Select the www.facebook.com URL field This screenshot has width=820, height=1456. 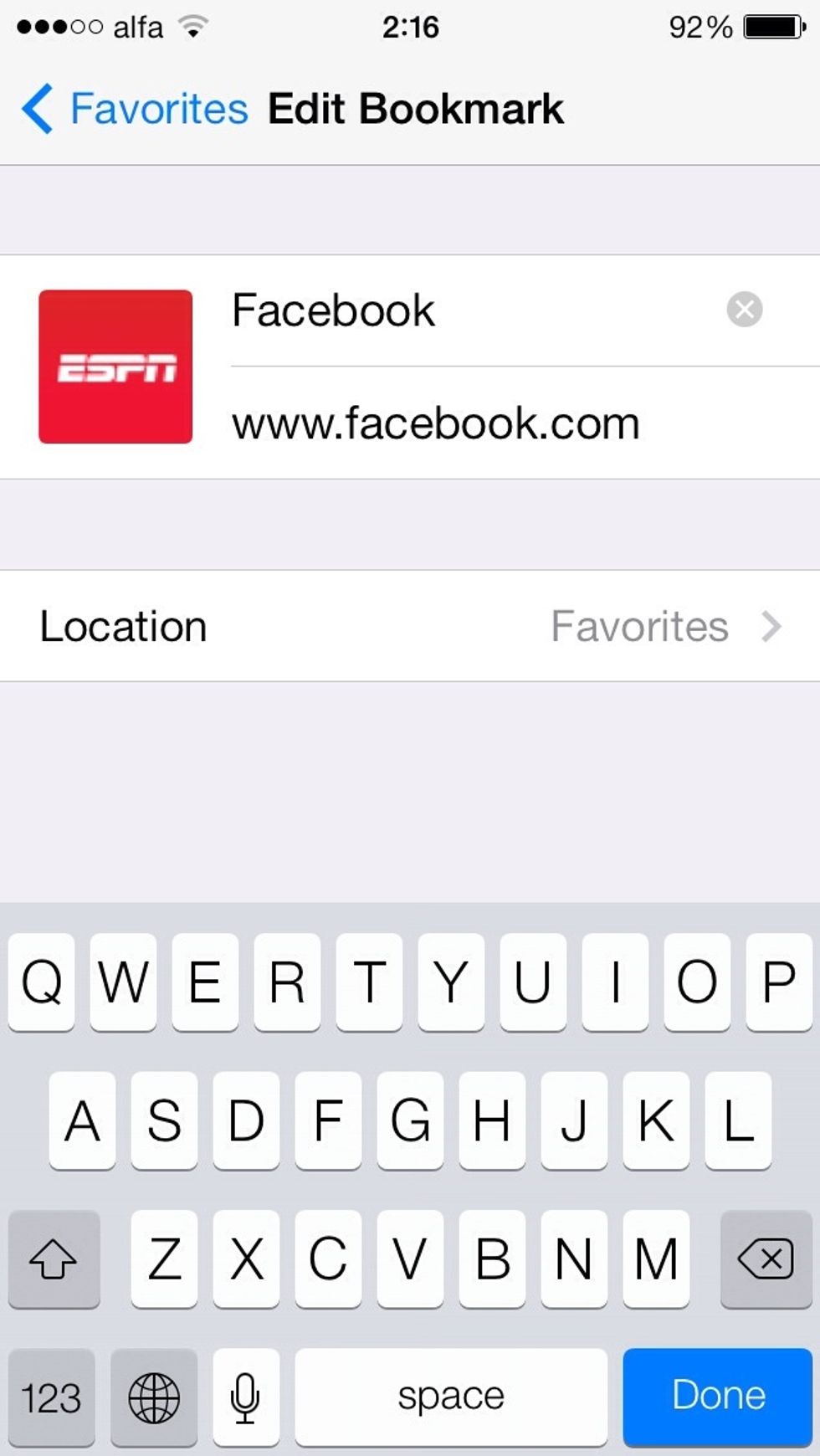[x=436, y=423]
